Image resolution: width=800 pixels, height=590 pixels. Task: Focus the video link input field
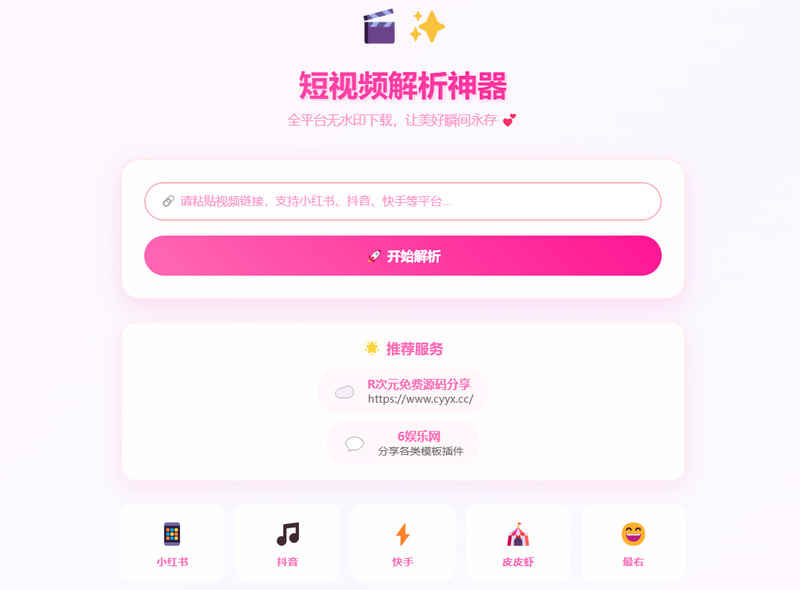(x=402, y=201)
